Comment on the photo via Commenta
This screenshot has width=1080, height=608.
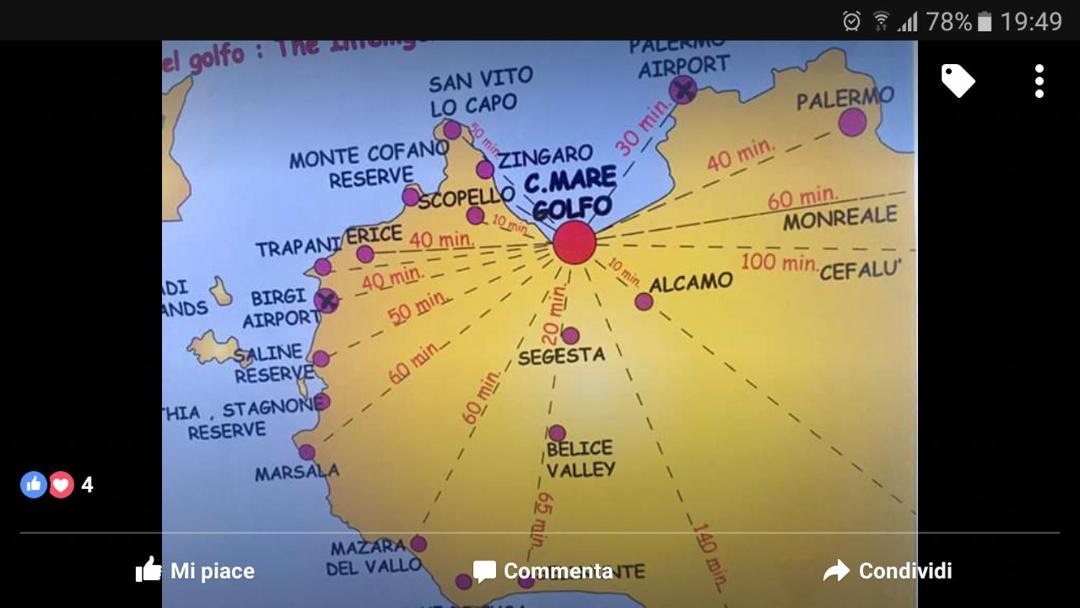(543, 571)
